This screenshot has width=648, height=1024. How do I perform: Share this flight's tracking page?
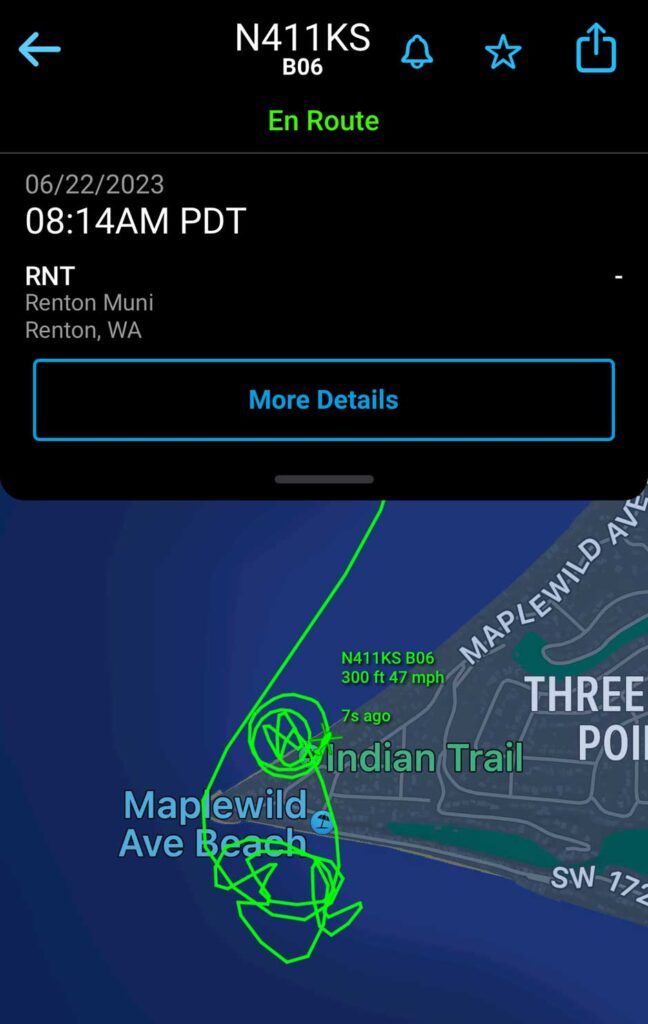[596, 48]
